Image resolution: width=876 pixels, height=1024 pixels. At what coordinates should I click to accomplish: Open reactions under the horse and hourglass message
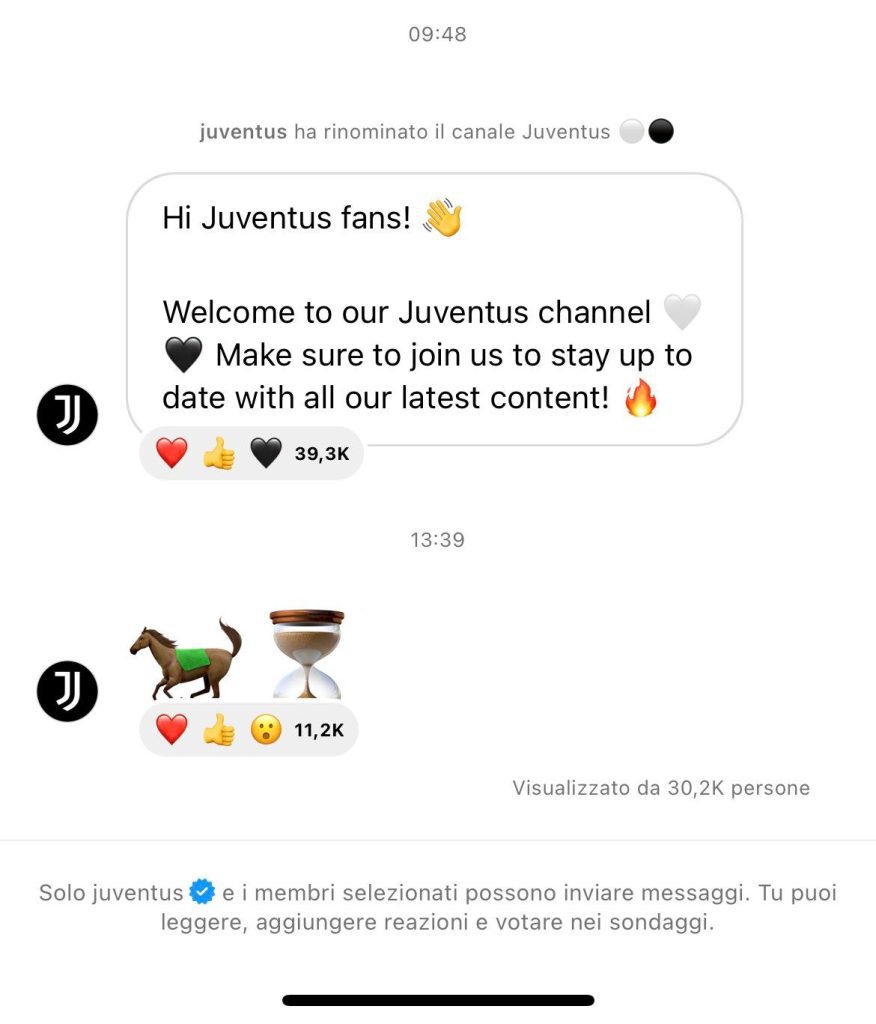(x=248, y=730)
